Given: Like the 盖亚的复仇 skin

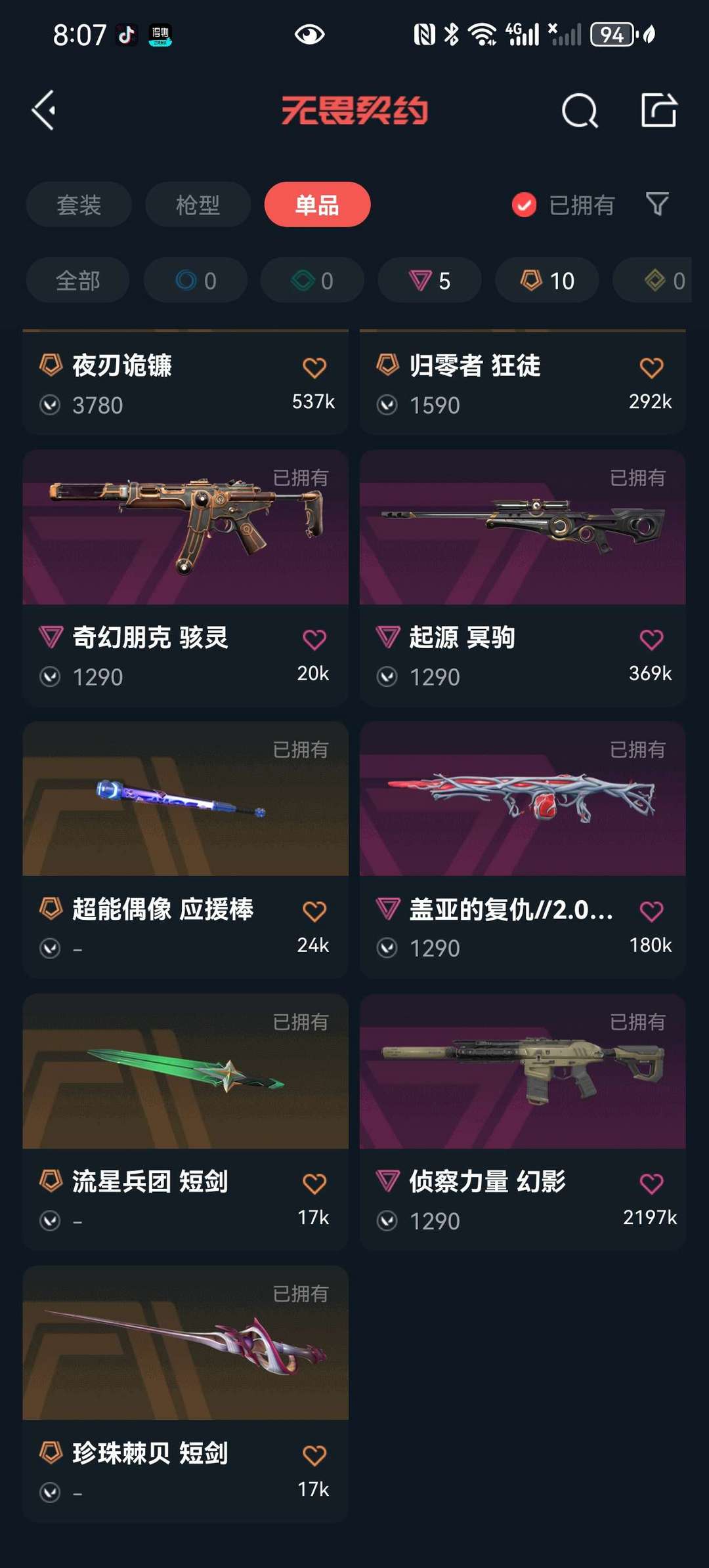Looking at the screenshot, I should pyautogui.click(x=651, y=911).
